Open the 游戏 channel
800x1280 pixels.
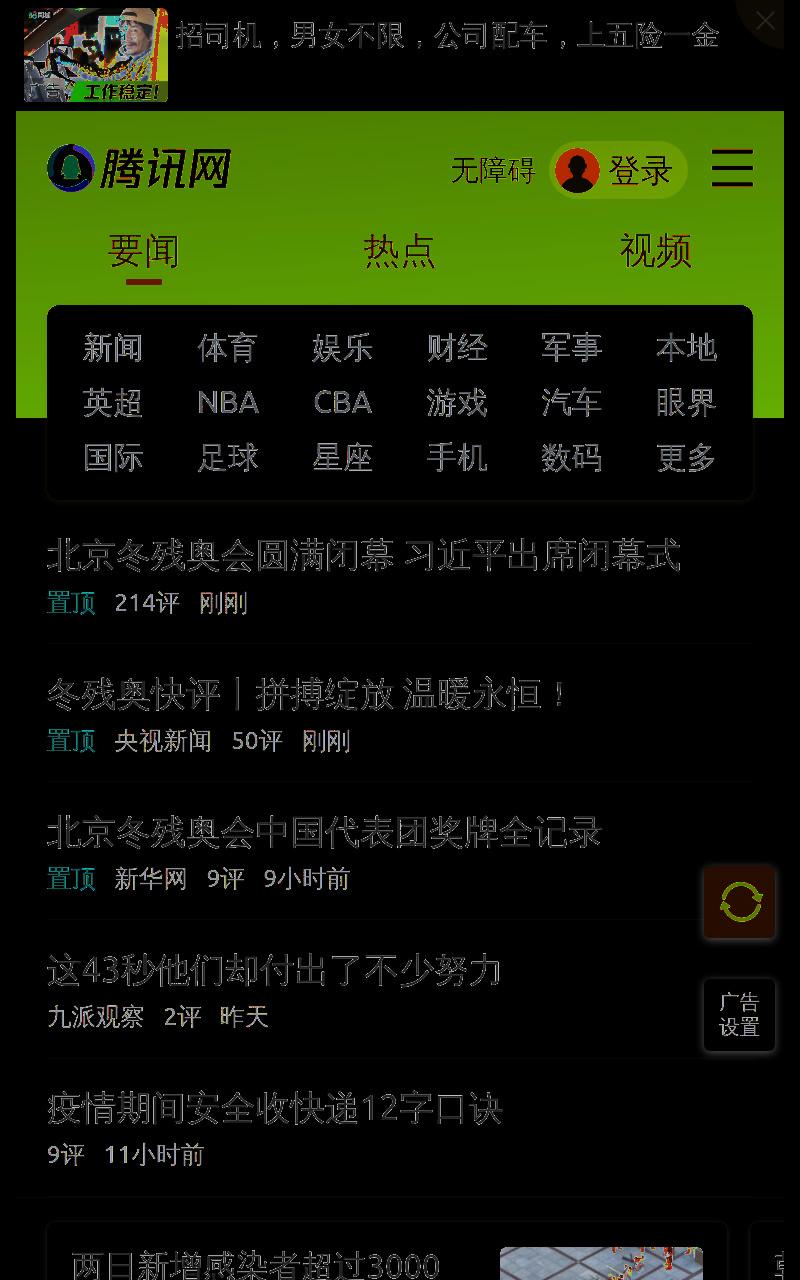(x=457, y=403)
